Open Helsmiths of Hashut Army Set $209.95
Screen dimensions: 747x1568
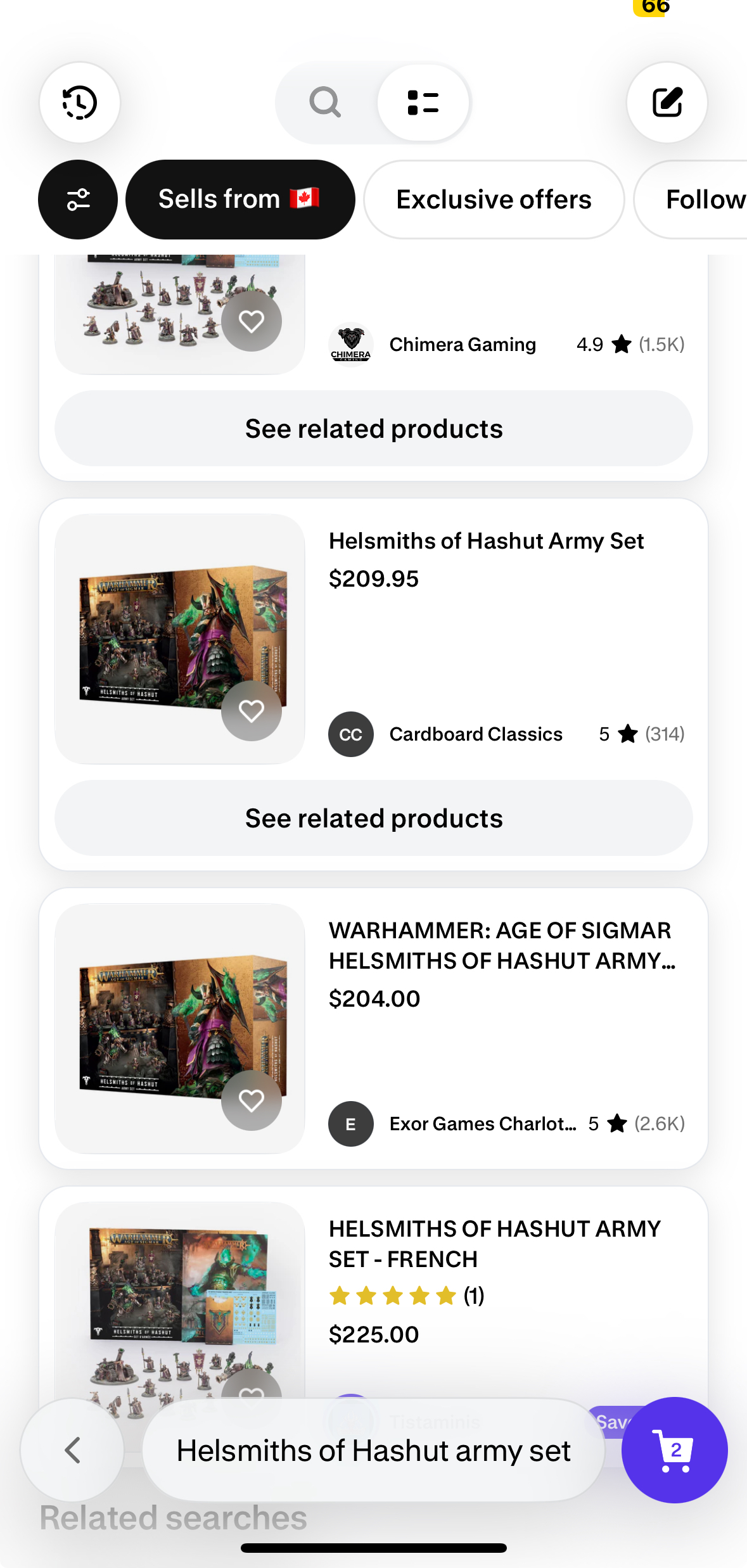click(x=486, y=541)
